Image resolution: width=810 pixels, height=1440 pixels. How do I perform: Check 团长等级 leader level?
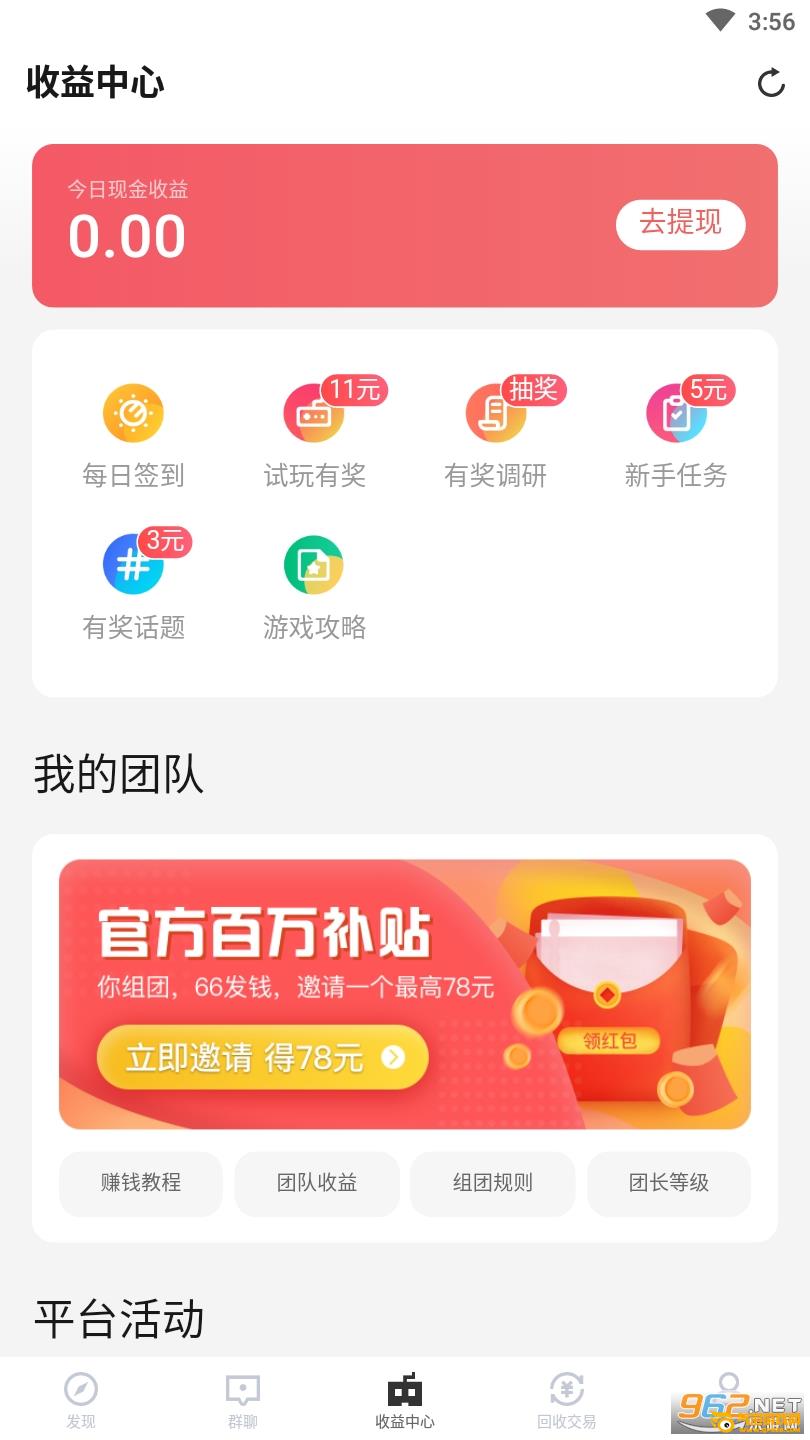(x=669, y=1183)
